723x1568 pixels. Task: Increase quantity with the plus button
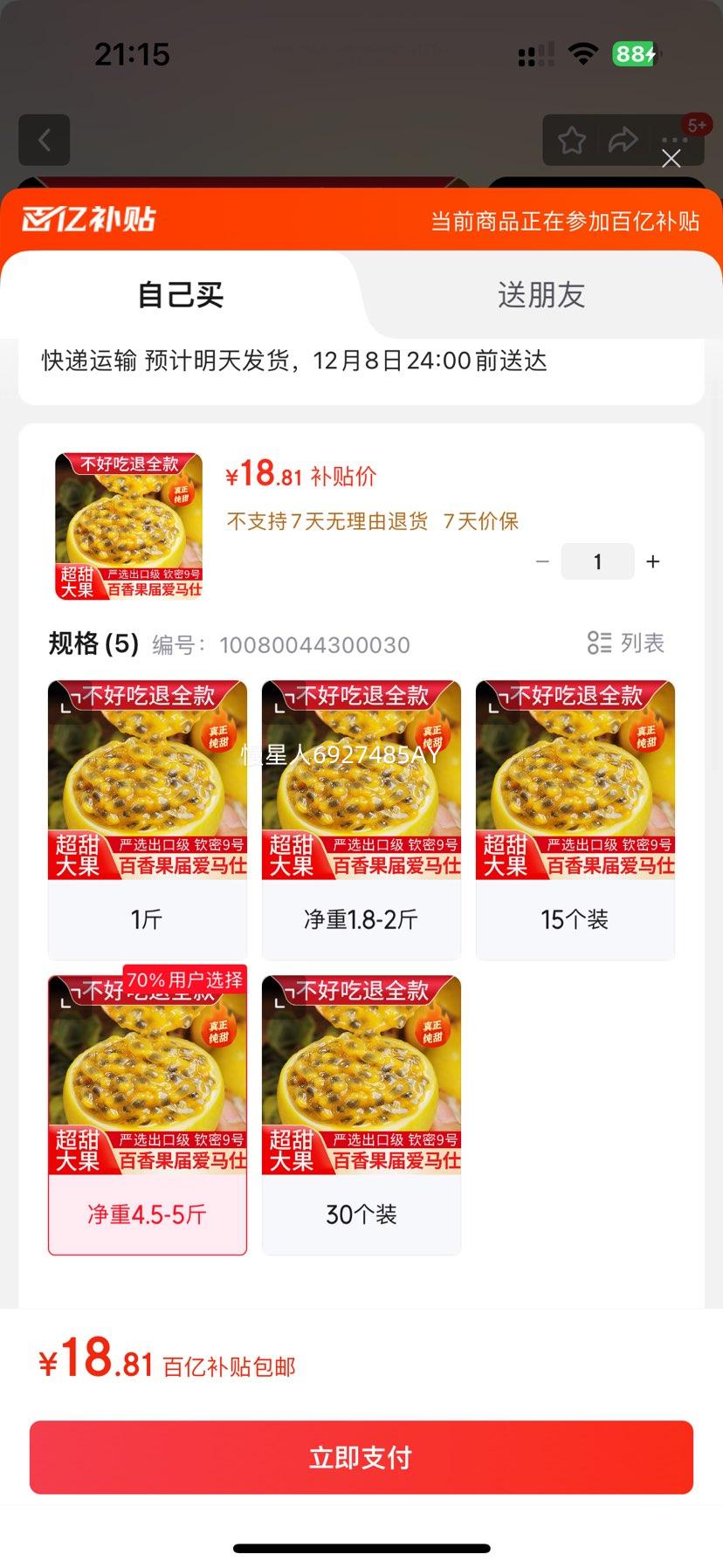[x=652, y=561]
